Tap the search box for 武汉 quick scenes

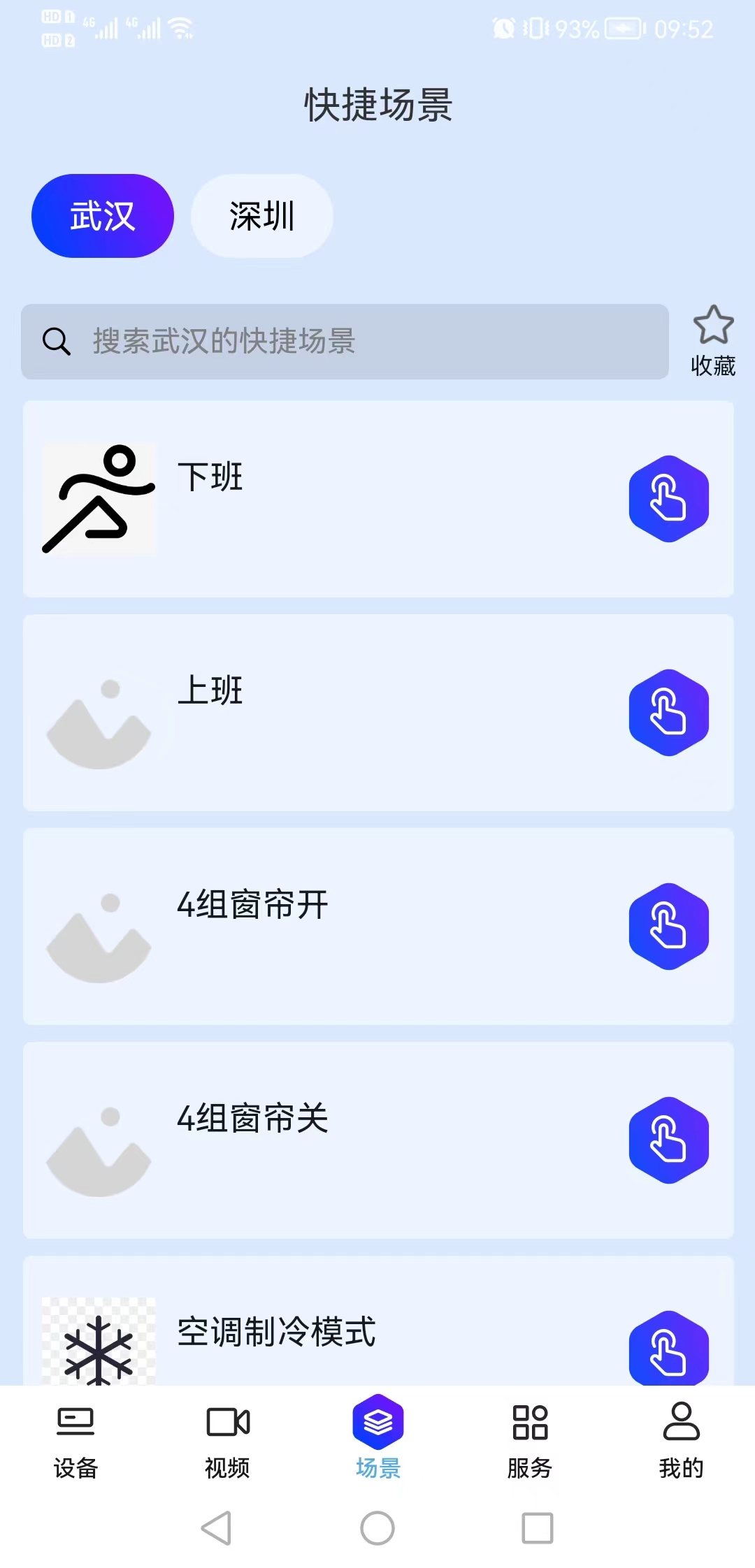345,342
